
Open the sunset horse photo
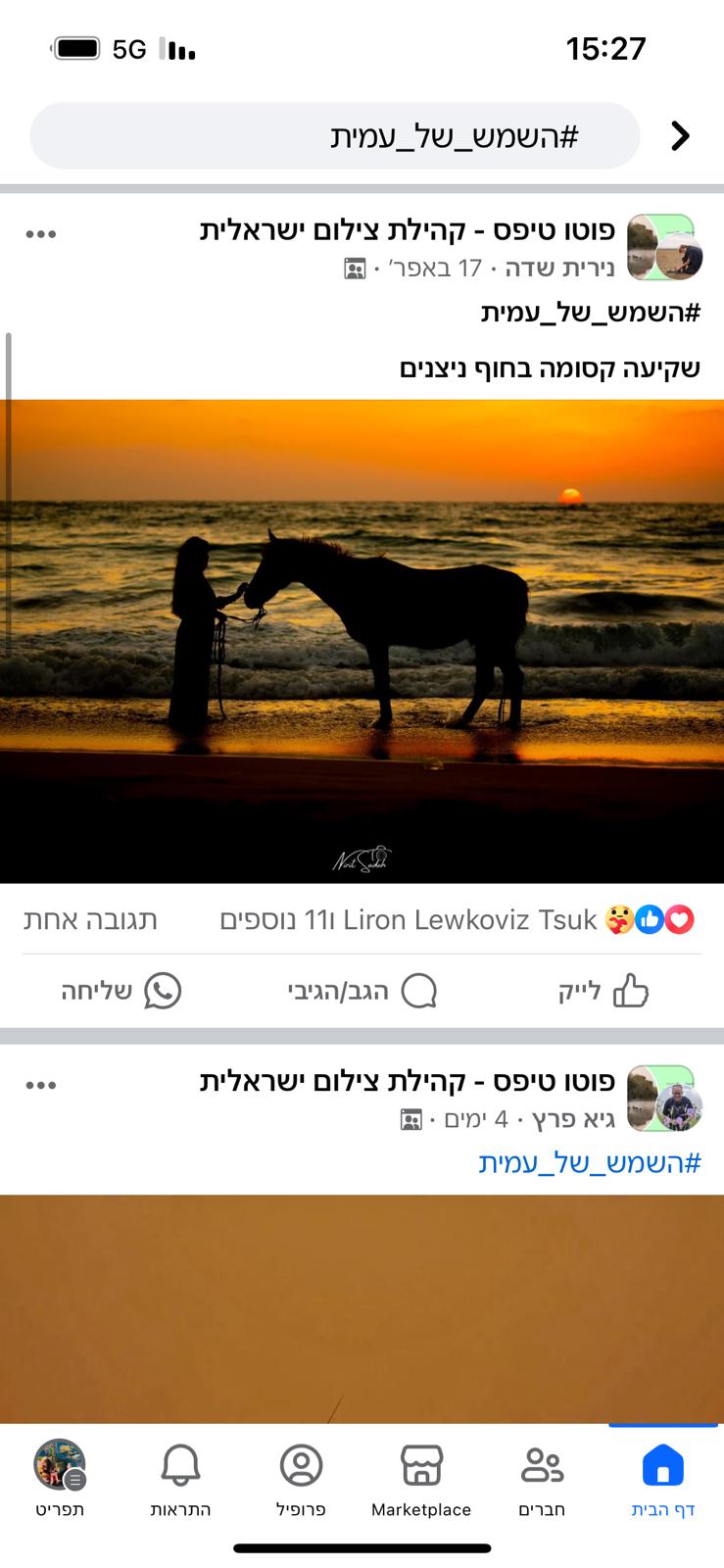362,641
